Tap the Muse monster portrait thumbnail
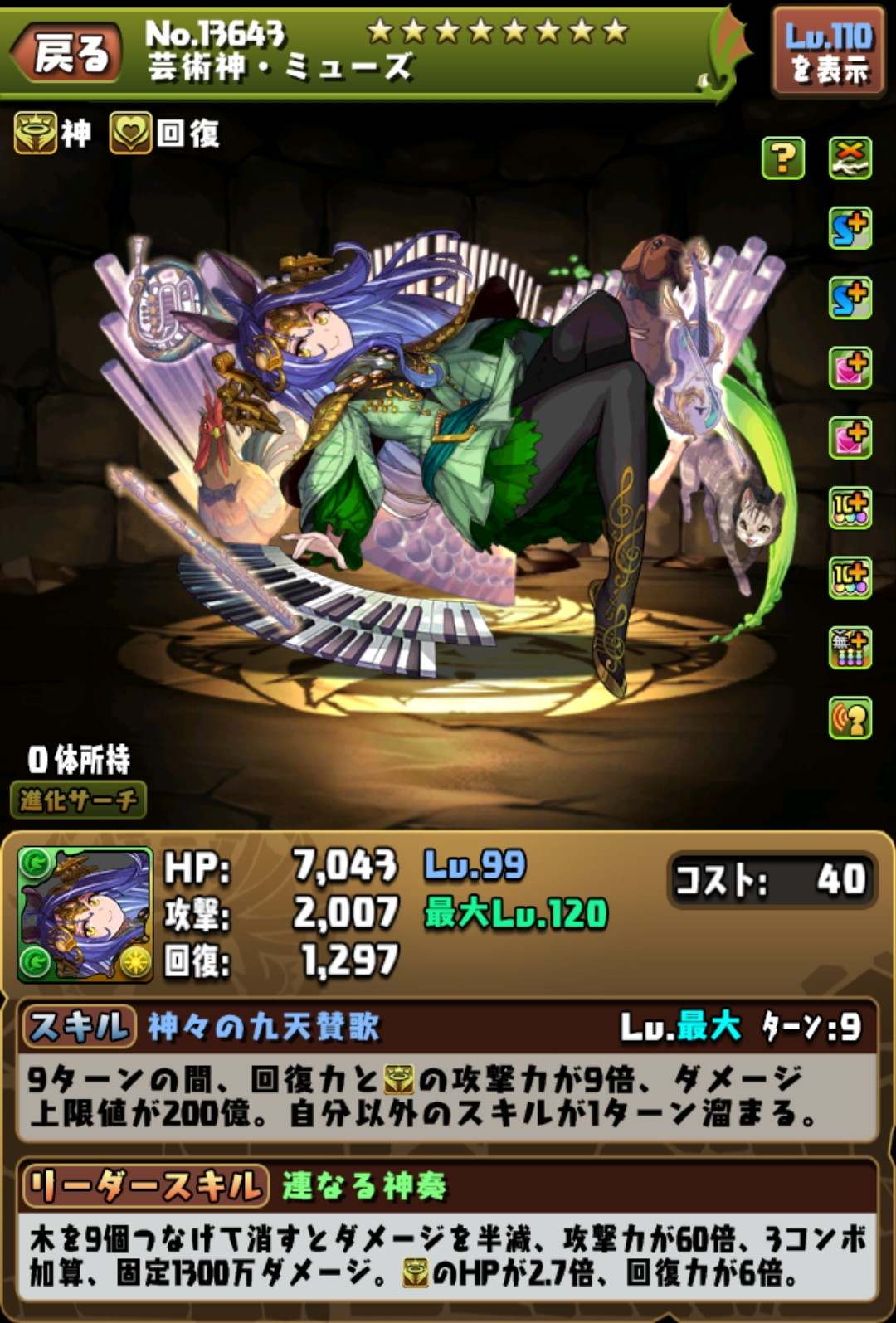 click(85, 914)
